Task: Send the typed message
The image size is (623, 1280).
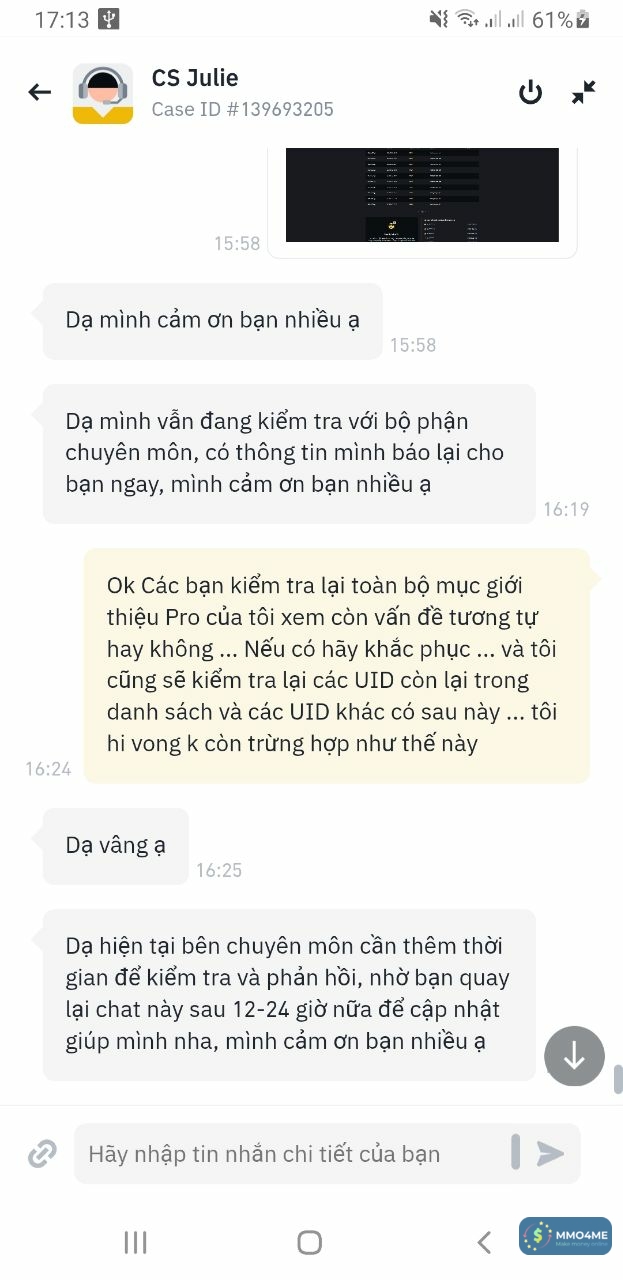Action: pos(550,1154)
